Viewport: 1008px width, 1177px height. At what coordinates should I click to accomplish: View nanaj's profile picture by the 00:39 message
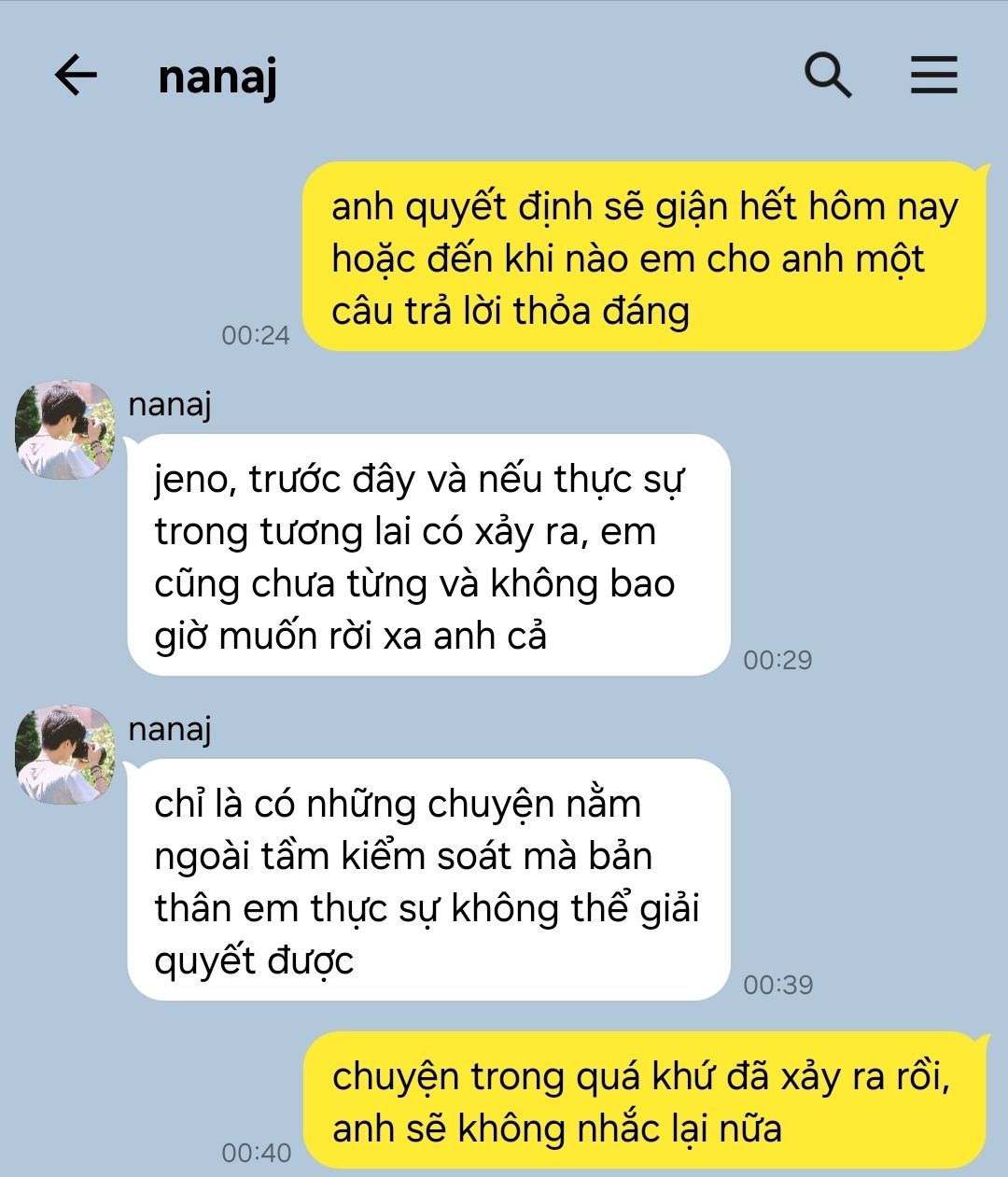[x=64, y=755]
